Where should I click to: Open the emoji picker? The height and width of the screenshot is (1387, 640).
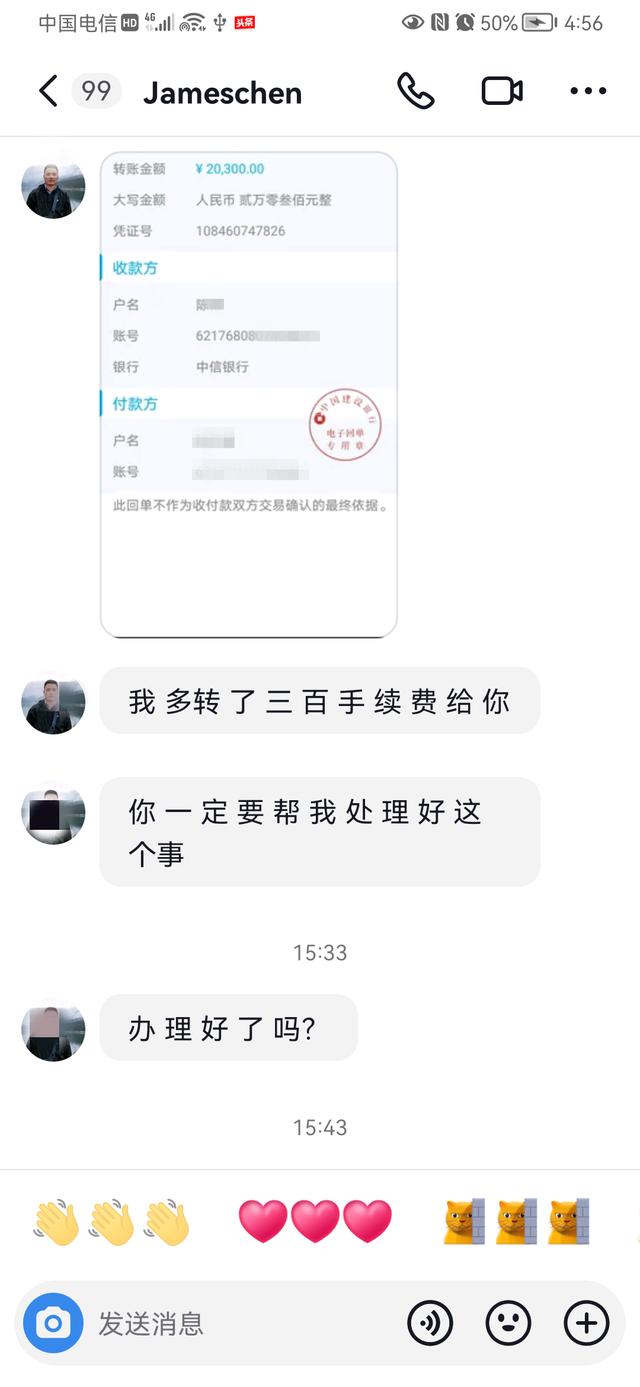point(508,1324)
